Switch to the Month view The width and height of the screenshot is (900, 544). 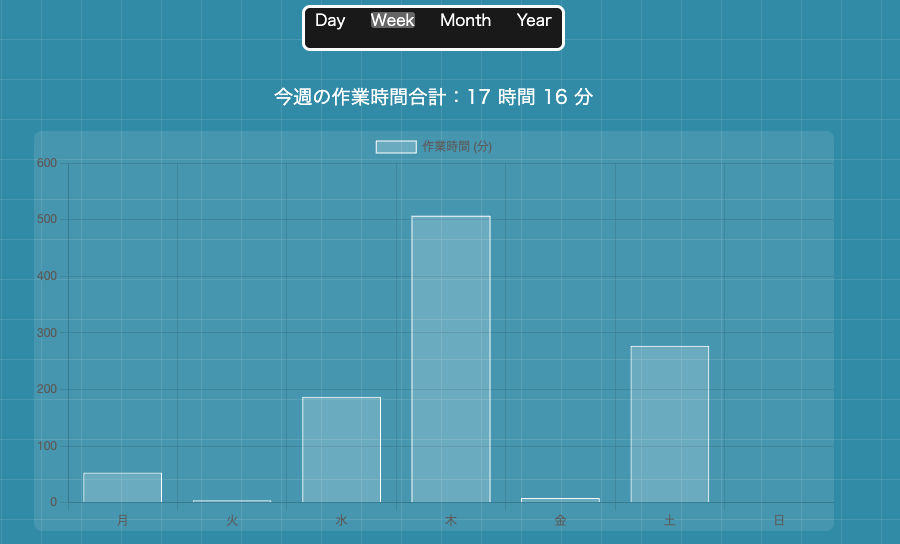[x=465, y=21]
